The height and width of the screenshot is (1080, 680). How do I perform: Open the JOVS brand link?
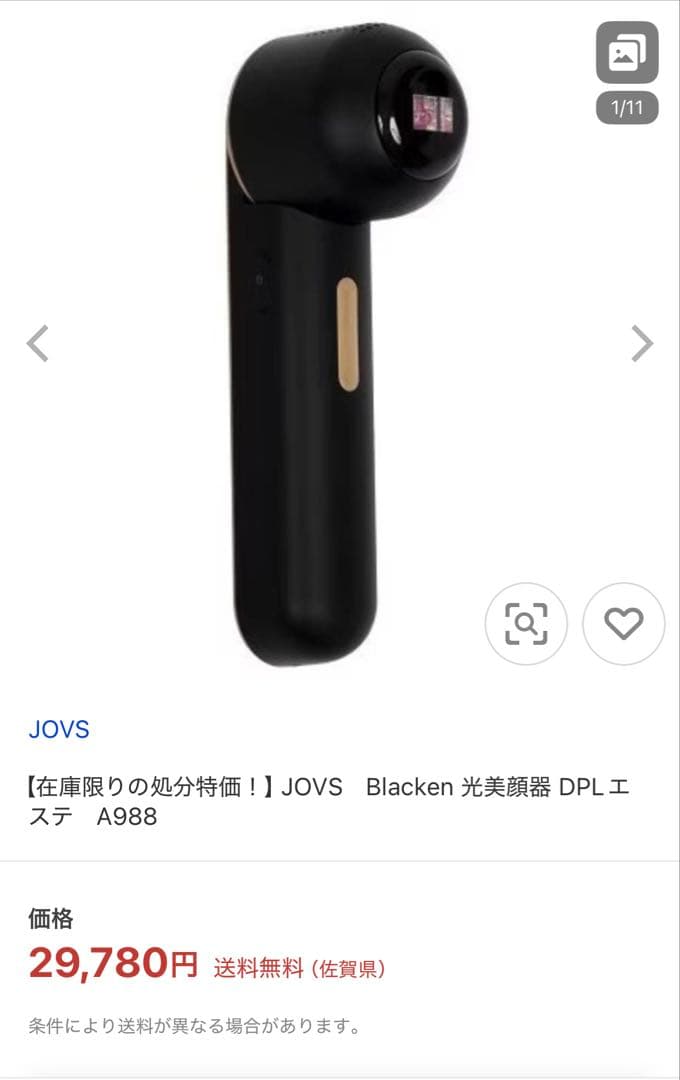[x=59, y=729]
